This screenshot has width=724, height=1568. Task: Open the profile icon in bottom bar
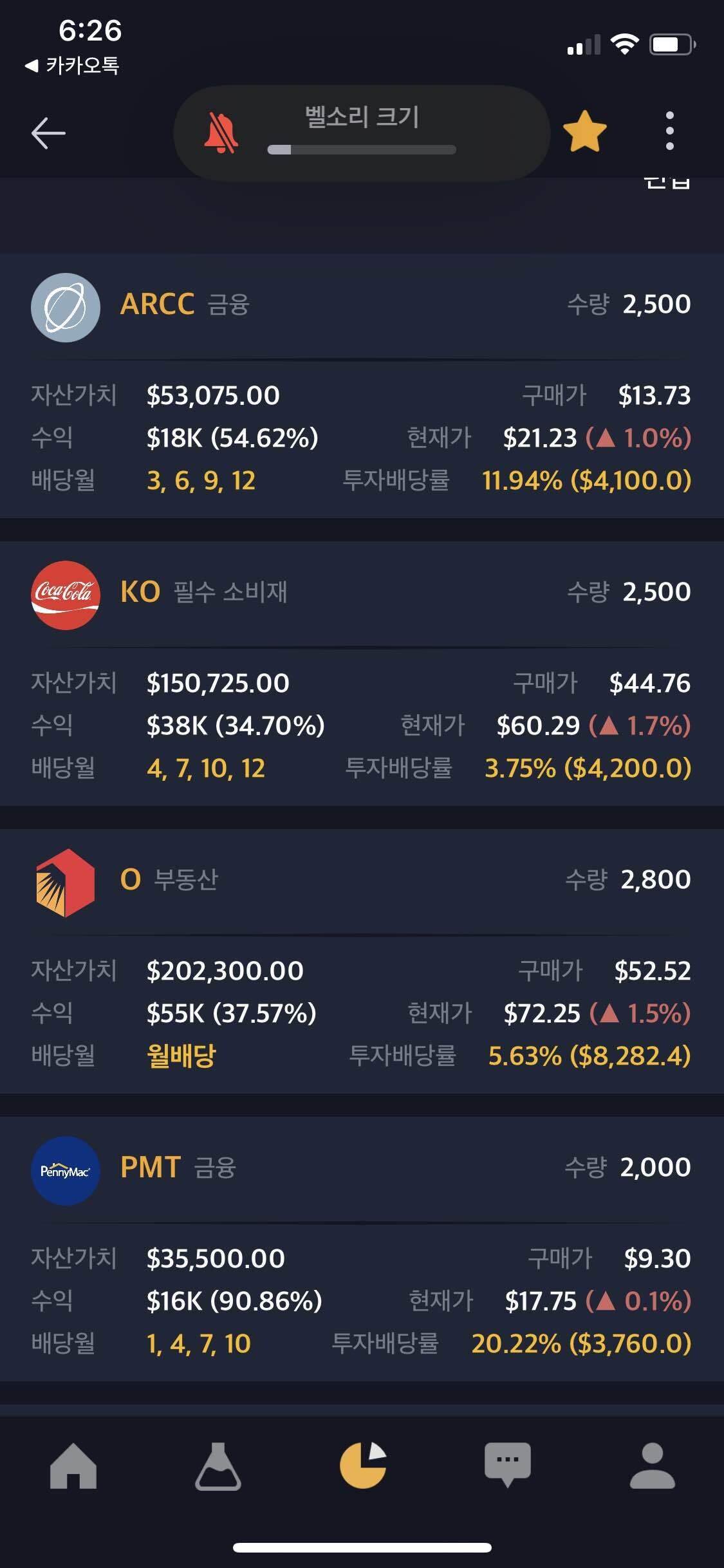click(x=651, y=1470)
